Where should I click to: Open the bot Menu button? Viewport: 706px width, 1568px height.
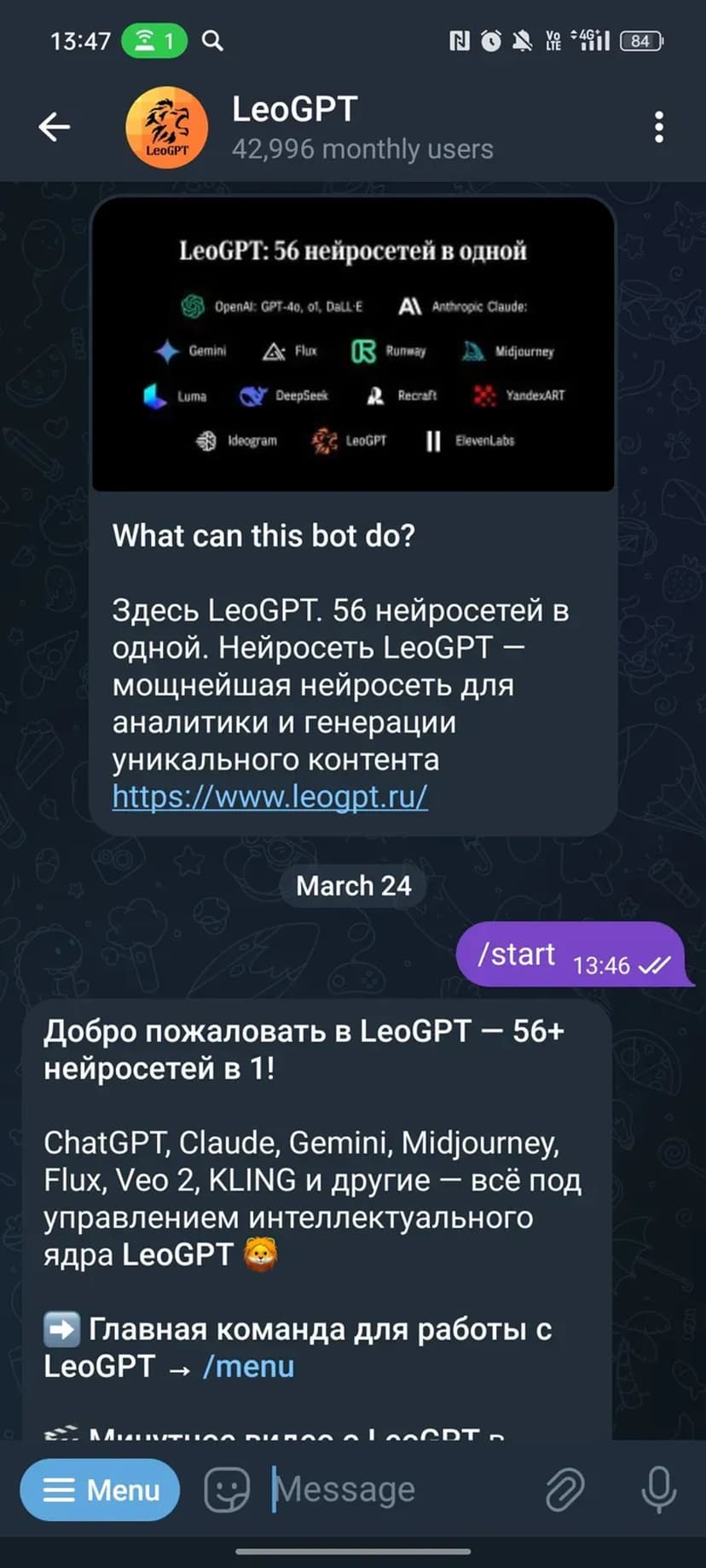click(x=100, y=1490)
